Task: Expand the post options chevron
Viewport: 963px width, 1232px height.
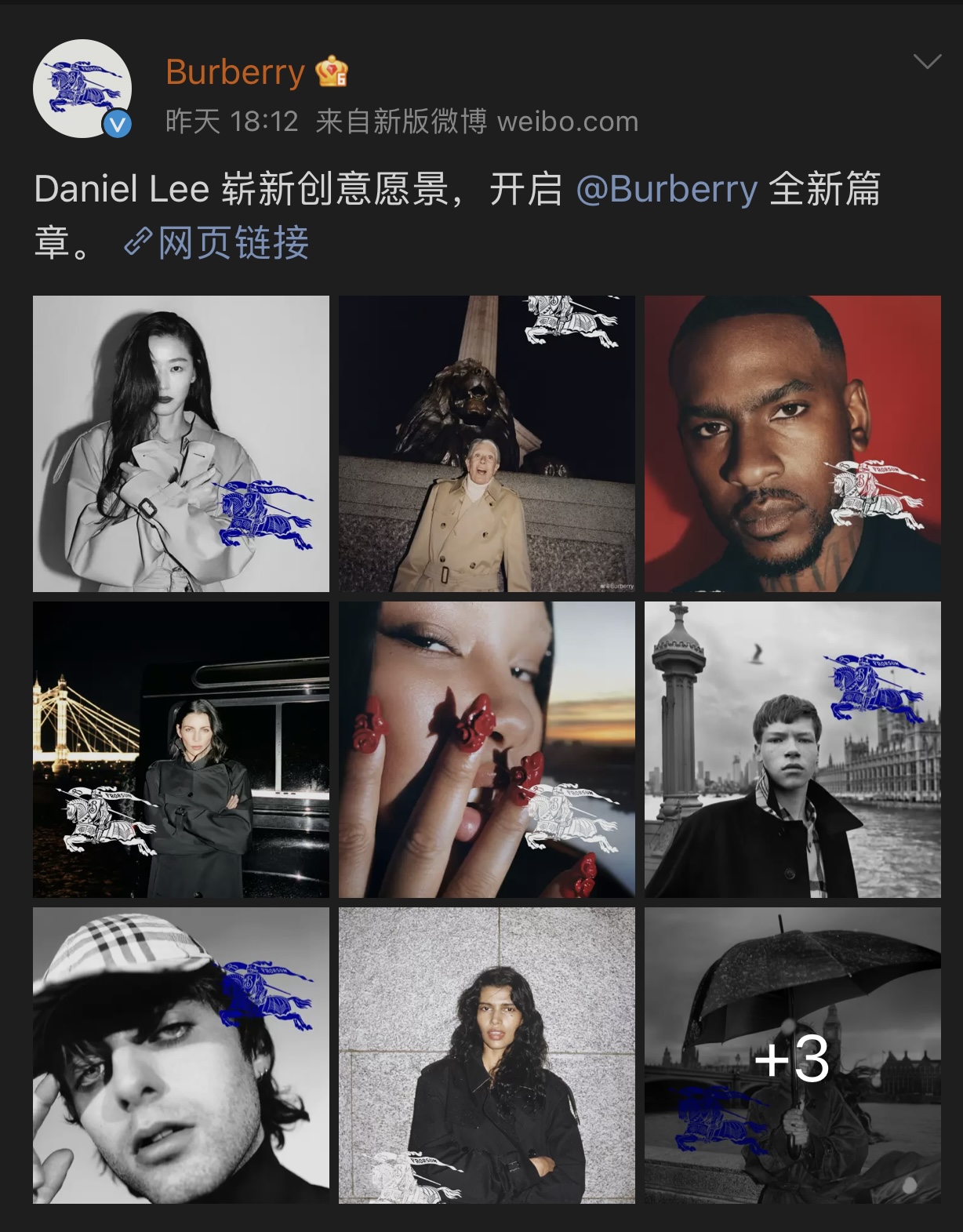Action: click(927, 62)
